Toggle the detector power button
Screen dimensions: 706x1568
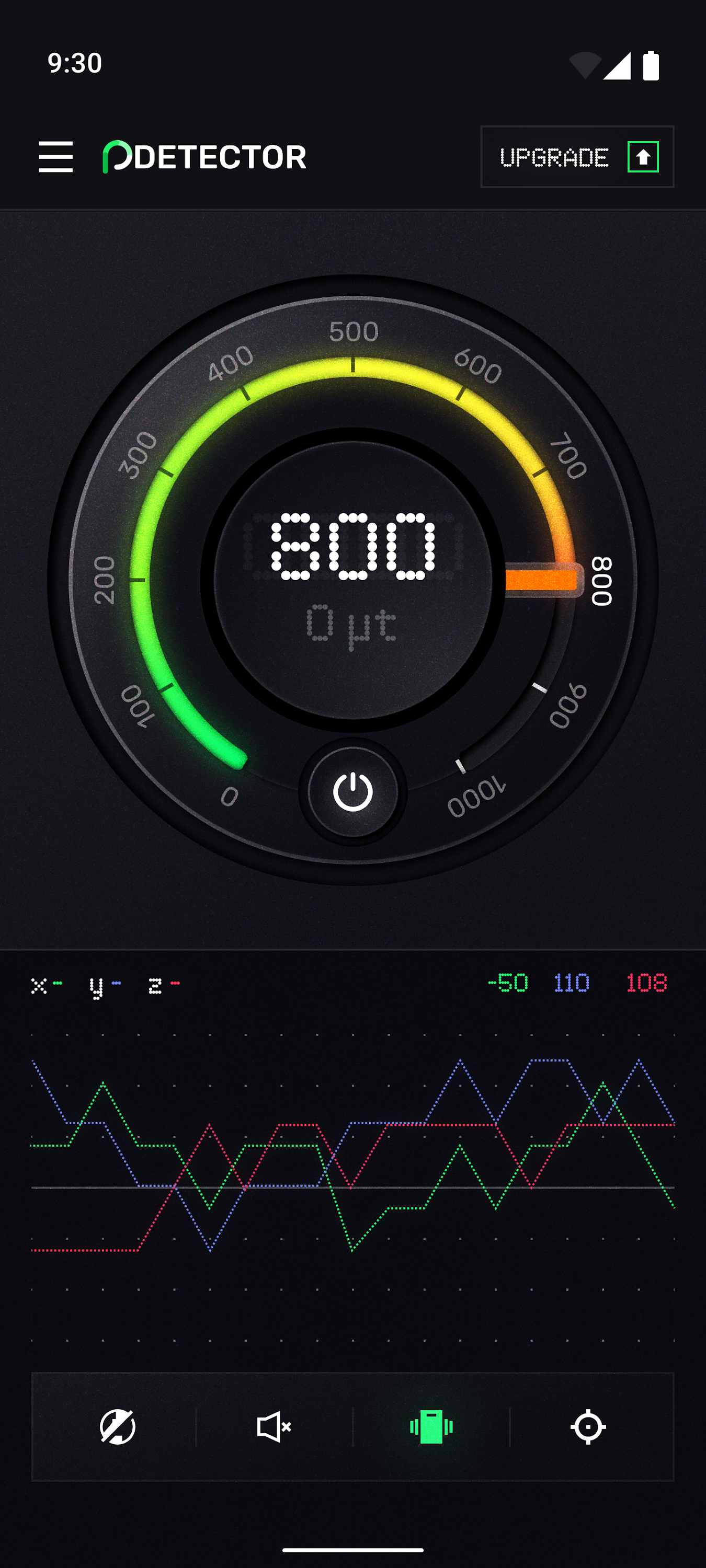tap(352, 792)
